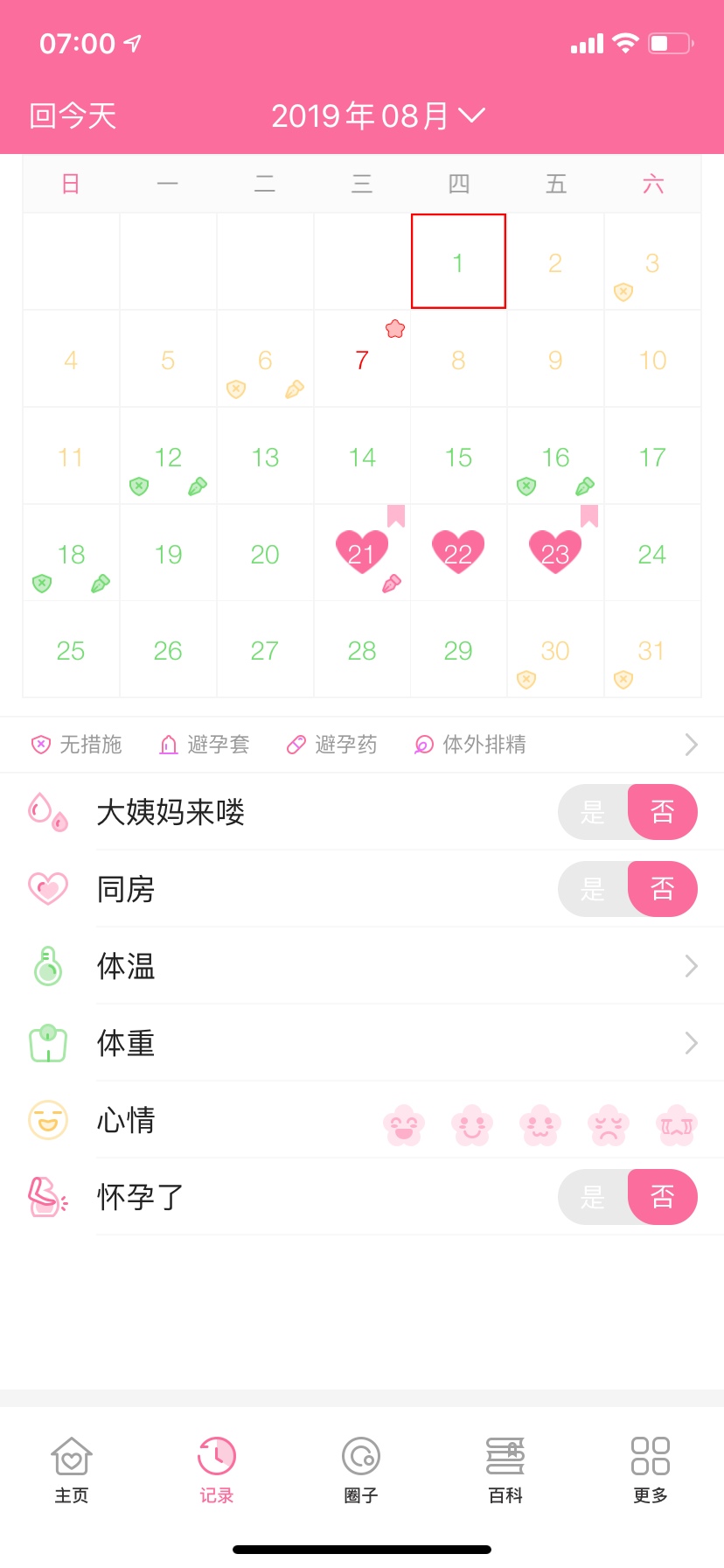Select August 21 on the calendar

362,553
